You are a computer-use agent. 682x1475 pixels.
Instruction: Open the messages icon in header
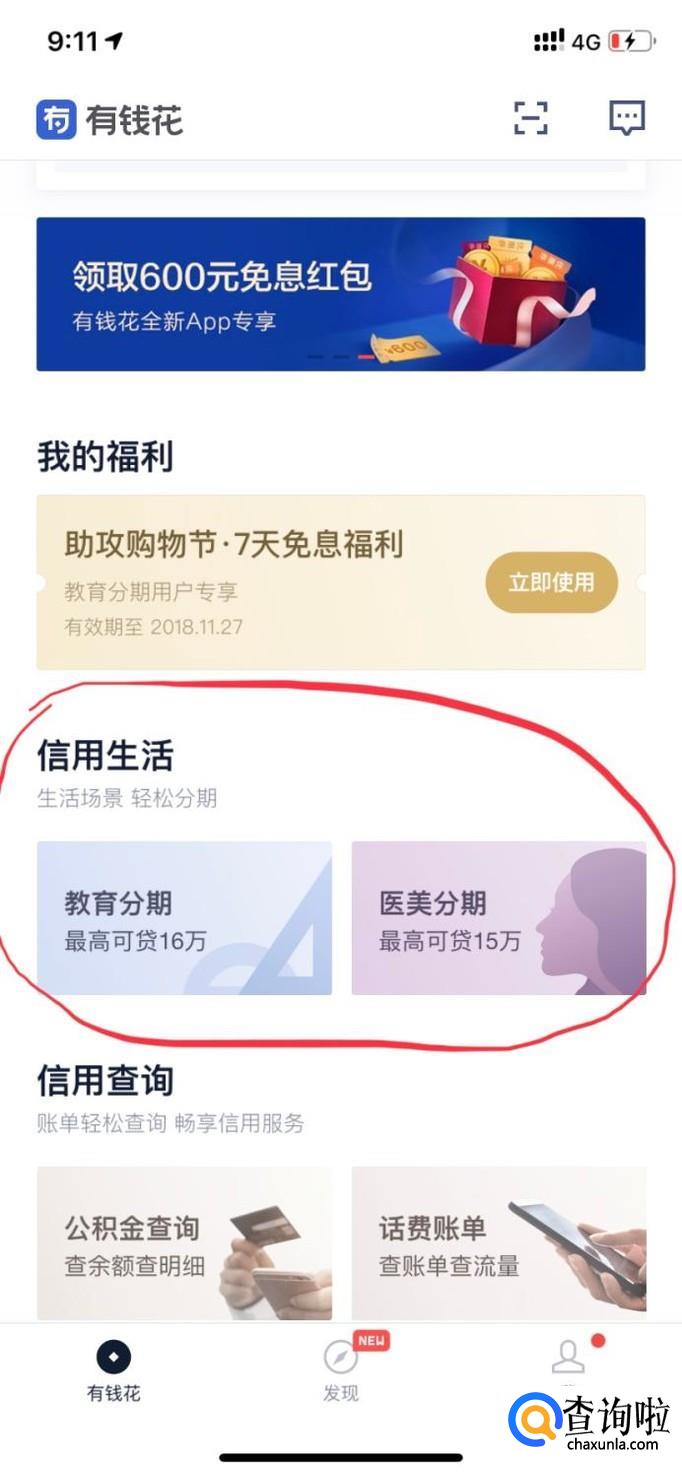tap(627, 118)
